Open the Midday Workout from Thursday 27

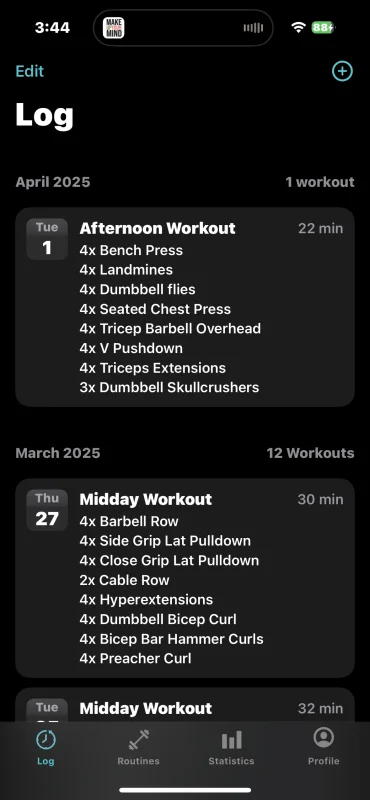(185, 578)
